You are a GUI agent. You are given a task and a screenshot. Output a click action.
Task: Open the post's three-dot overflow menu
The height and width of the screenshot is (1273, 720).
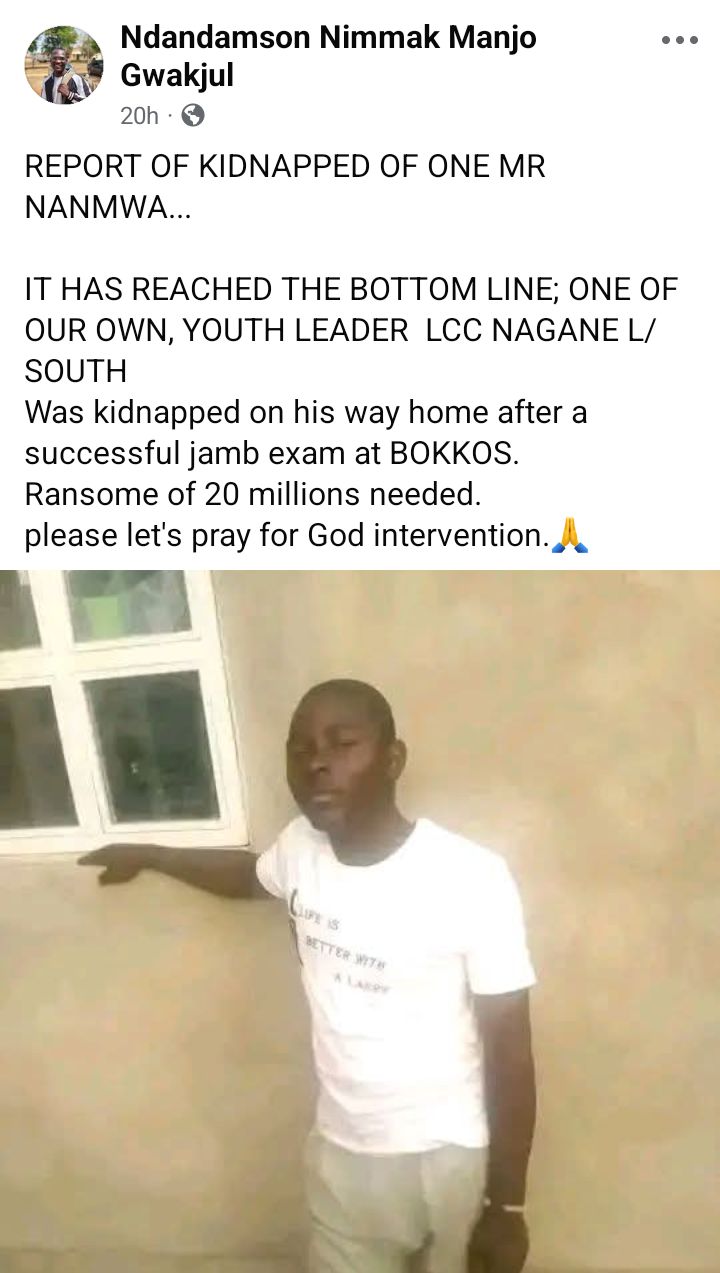[x=679, y=40]
